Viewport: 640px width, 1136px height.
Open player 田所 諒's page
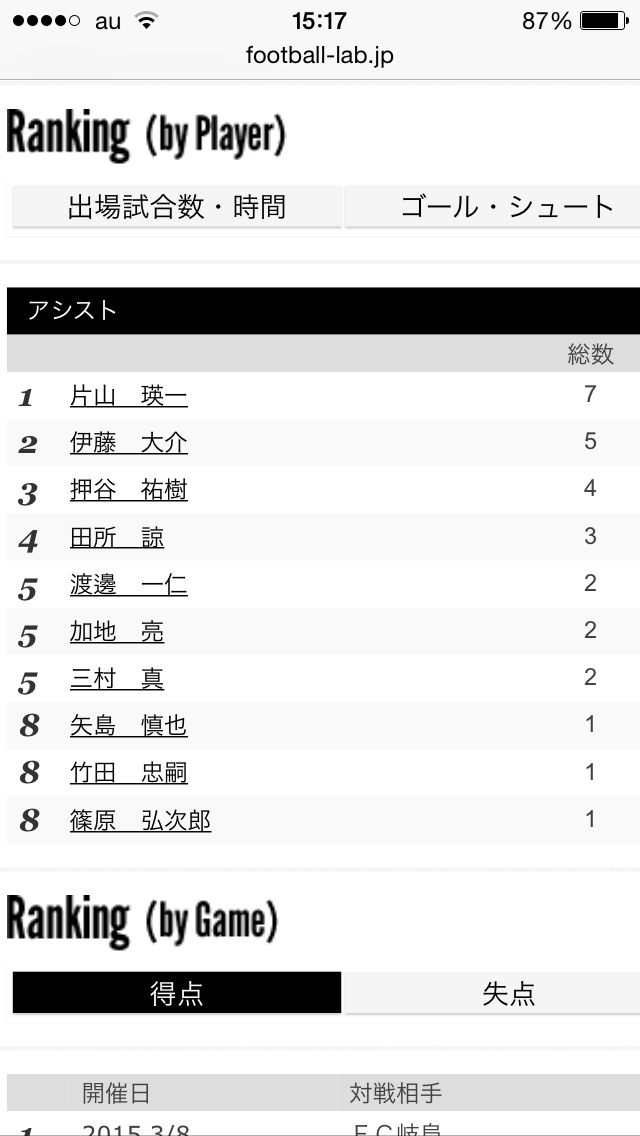tap(117, 538)
